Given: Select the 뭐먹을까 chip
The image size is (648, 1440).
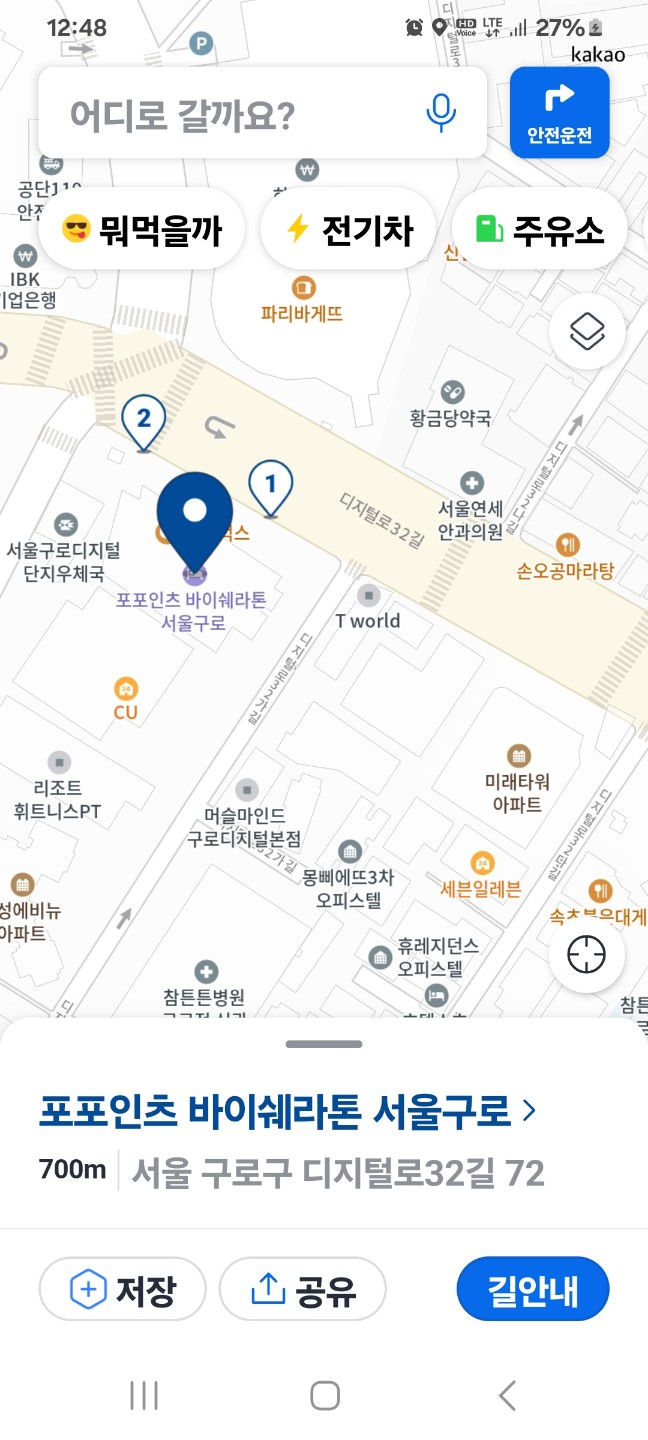Looking at the screenshot, I should coord(141,230).
